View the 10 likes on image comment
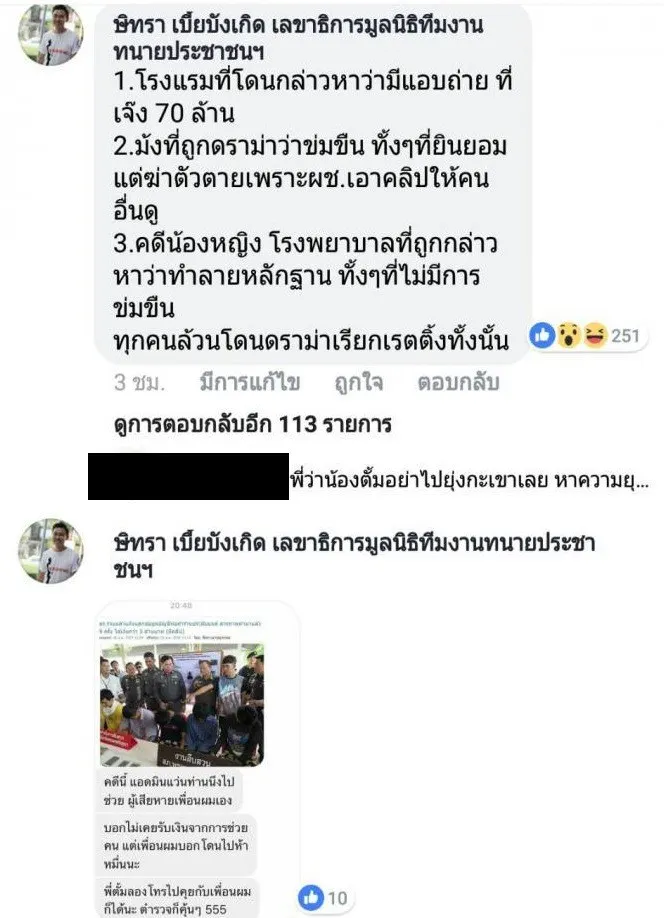 (324, 898)
